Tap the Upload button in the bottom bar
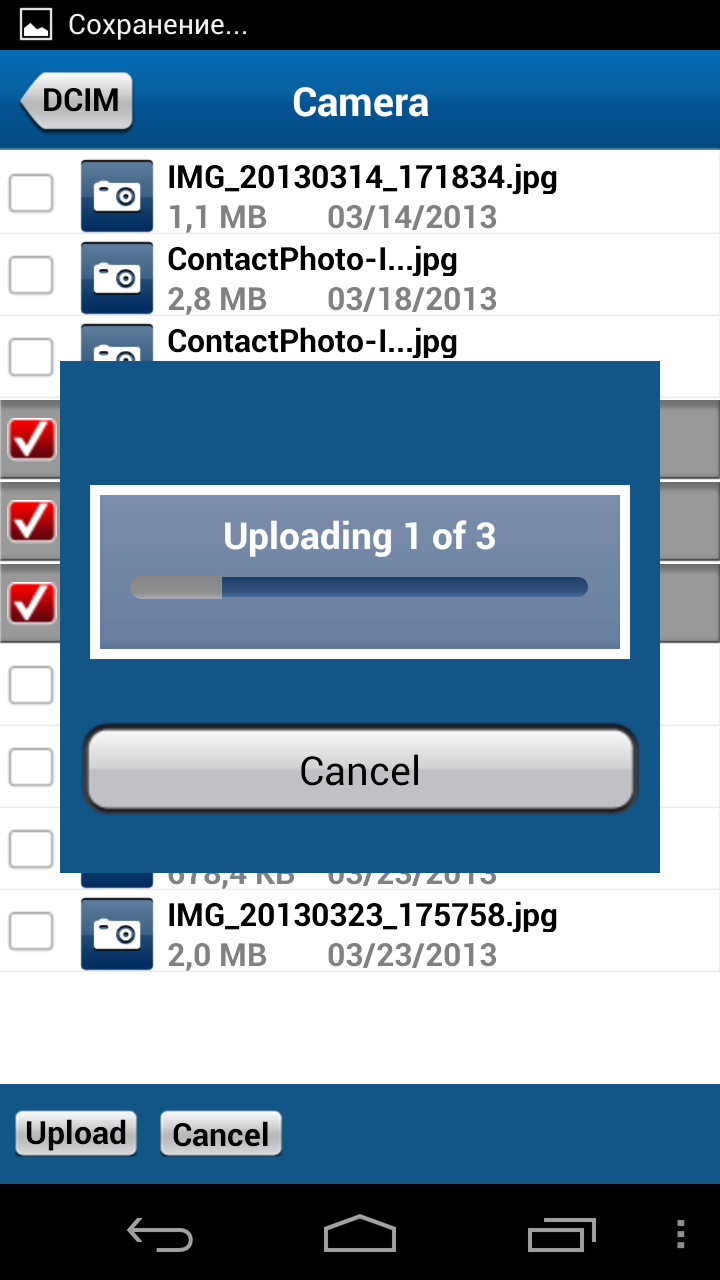Viewport: 720px width, 1280px height. 76,1133
